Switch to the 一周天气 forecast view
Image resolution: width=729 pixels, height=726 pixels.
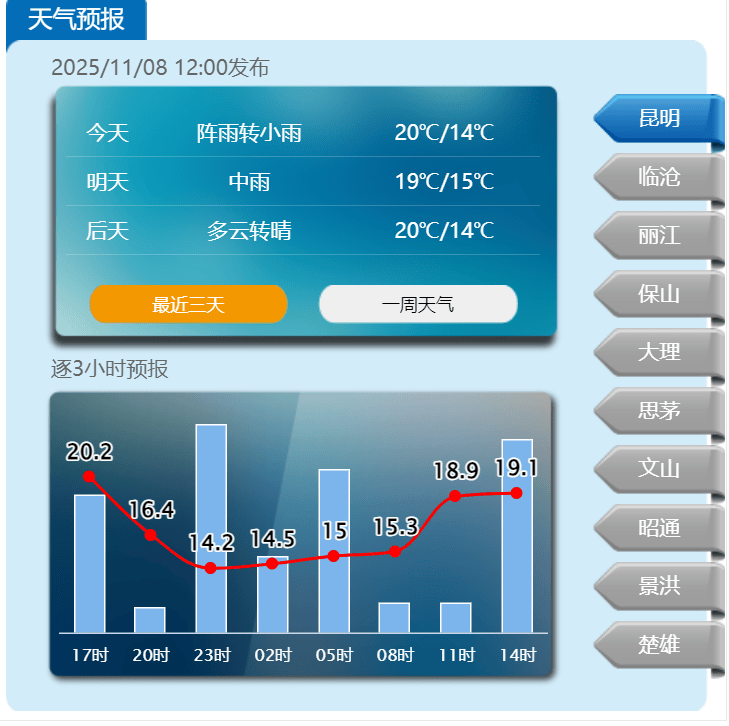418,305
